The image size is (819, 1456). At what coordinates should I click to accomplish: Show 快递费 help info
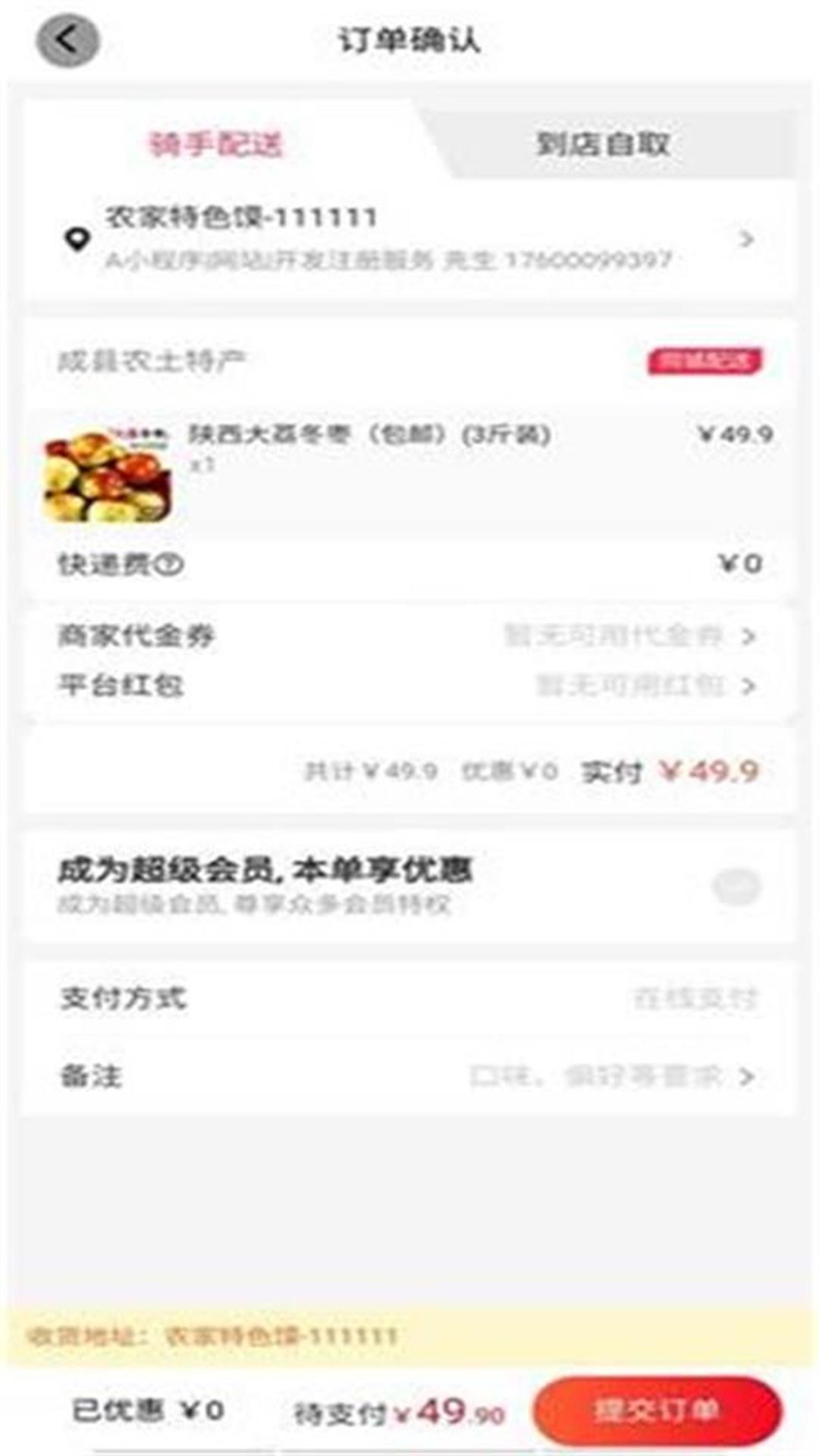pos(172,564)
